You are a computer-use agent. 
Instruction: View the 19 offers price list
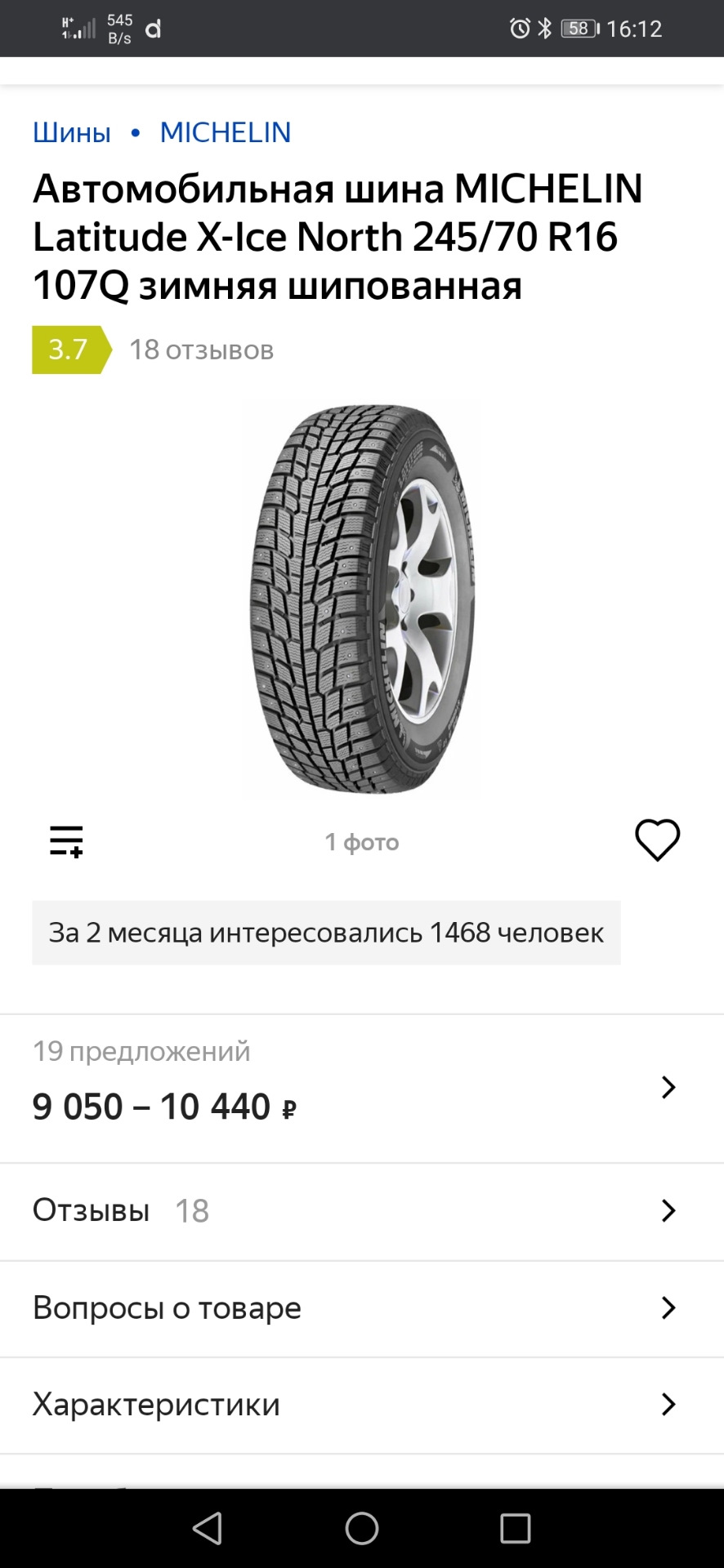(362, 1089)
